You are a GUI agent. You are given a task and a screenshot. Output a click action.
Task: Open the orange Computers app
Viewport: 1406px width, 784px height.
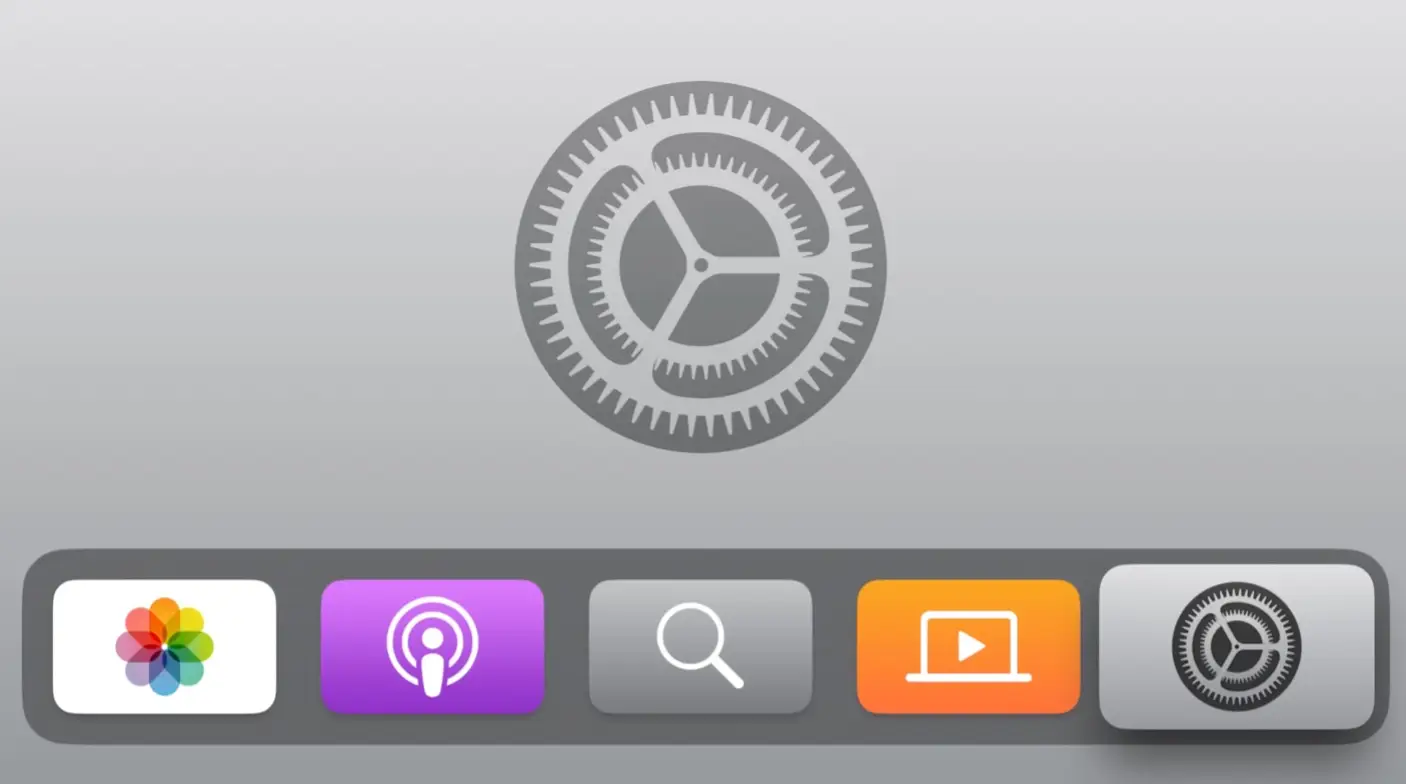pos(968,647)
